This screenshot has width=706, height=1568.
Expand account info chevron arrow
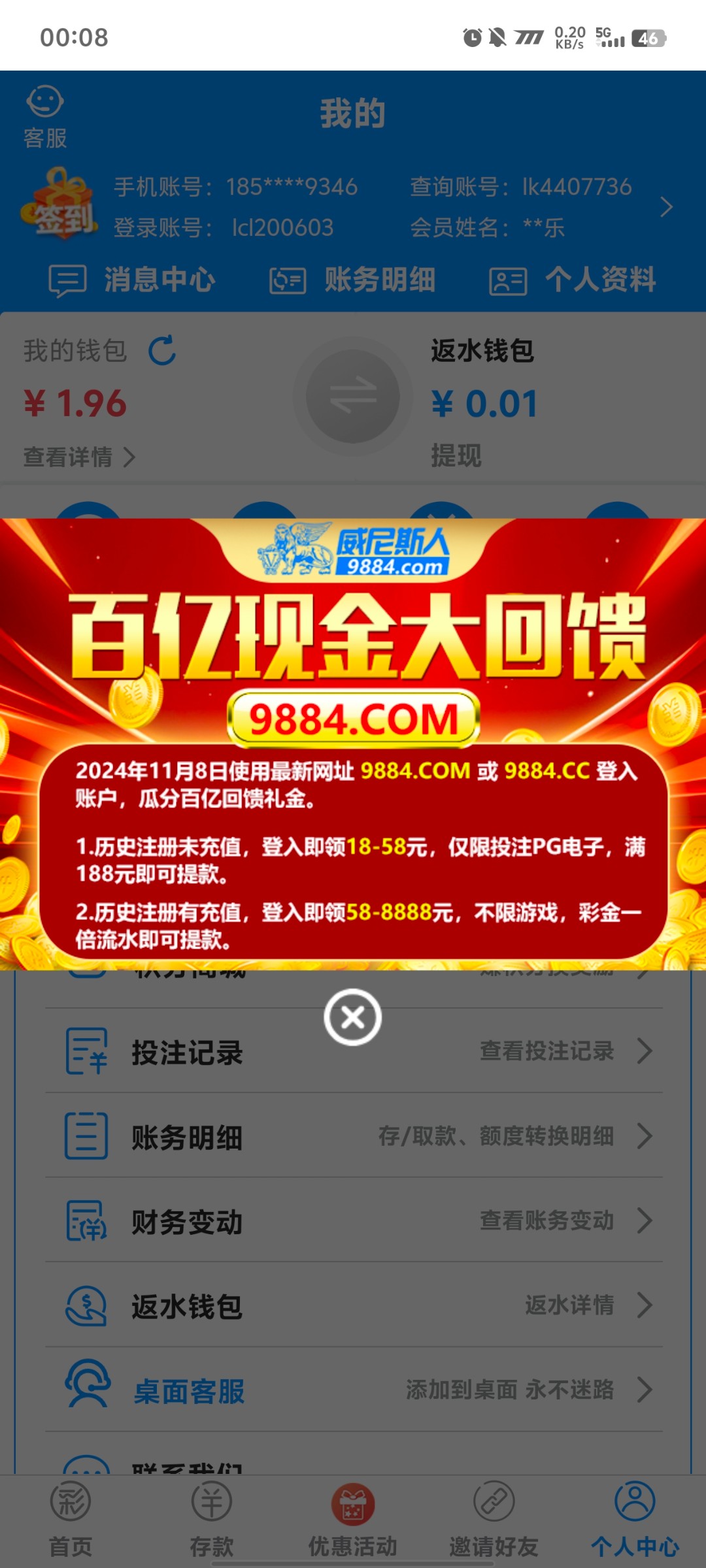pyautogui.click(x=666, y=207)
